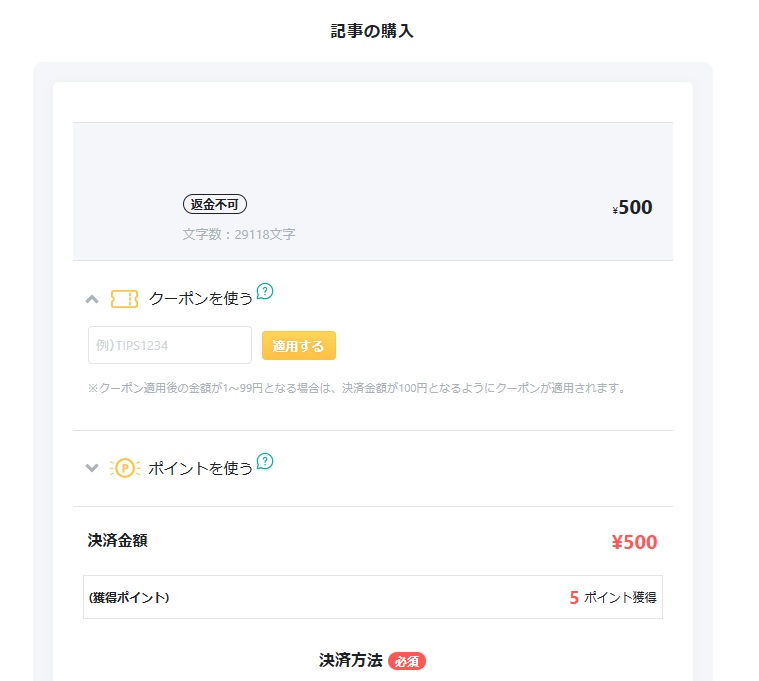
Task: Focus the coupon code input field
Action: click(169, 345)
